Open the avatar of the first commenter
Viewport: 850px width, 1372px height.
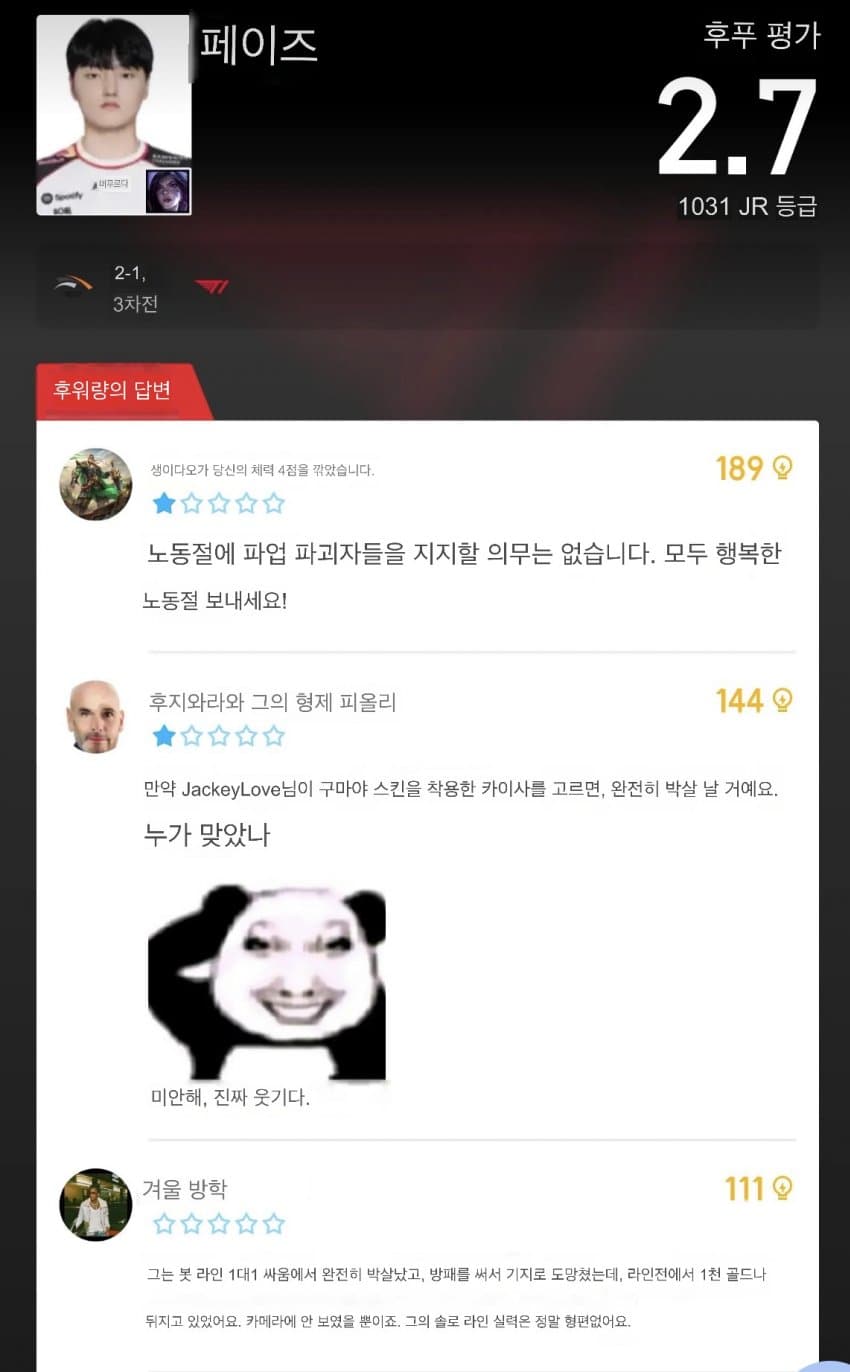coord(96,484)
